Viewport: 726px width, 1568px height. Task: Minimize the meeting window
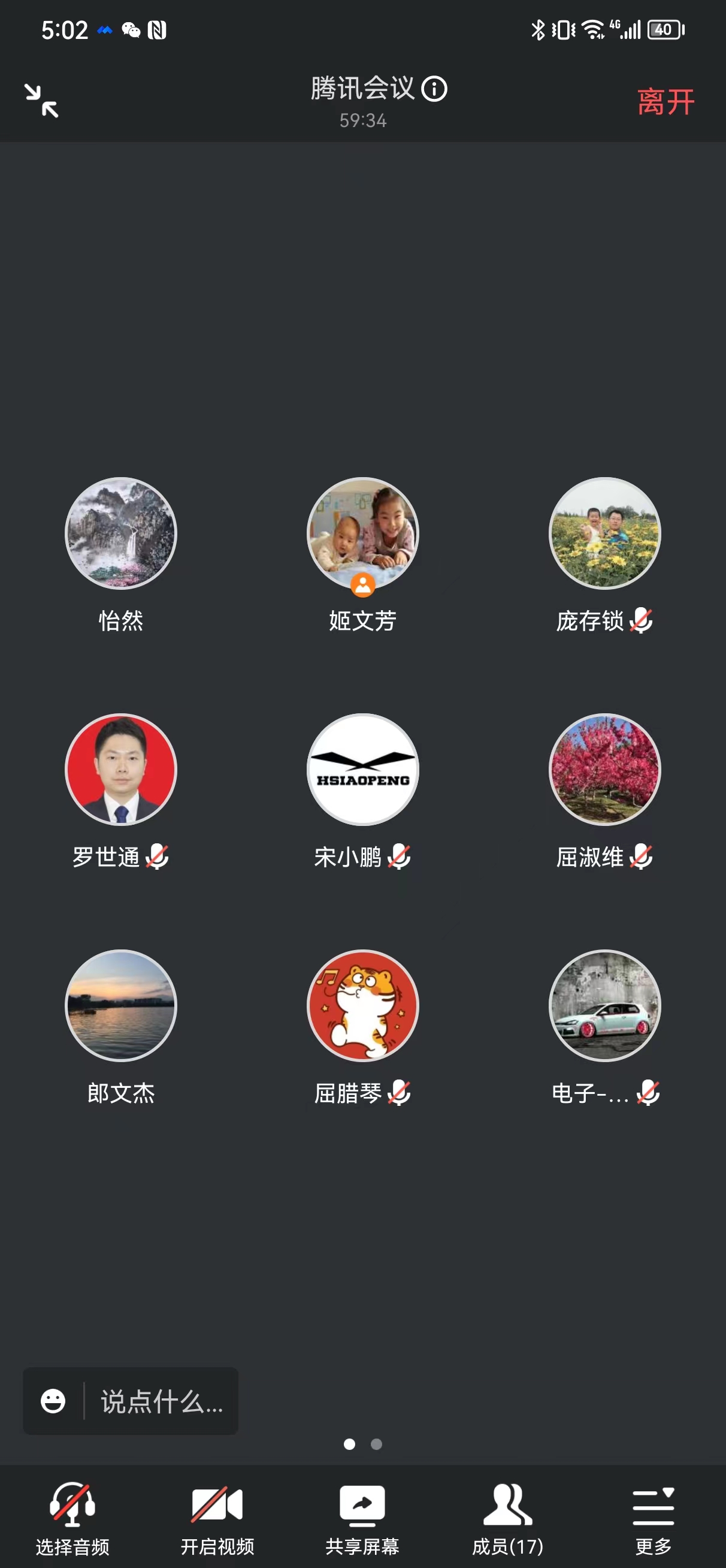[x=41, y=101]
